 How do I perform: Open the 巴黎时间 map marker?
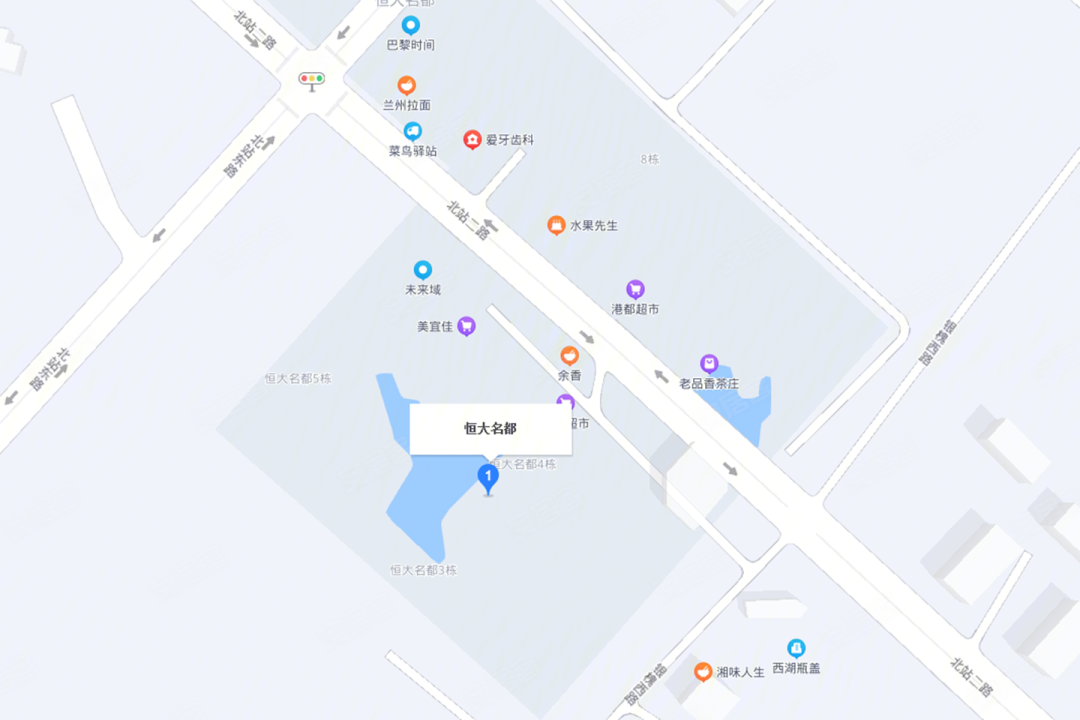click(410, 26)
